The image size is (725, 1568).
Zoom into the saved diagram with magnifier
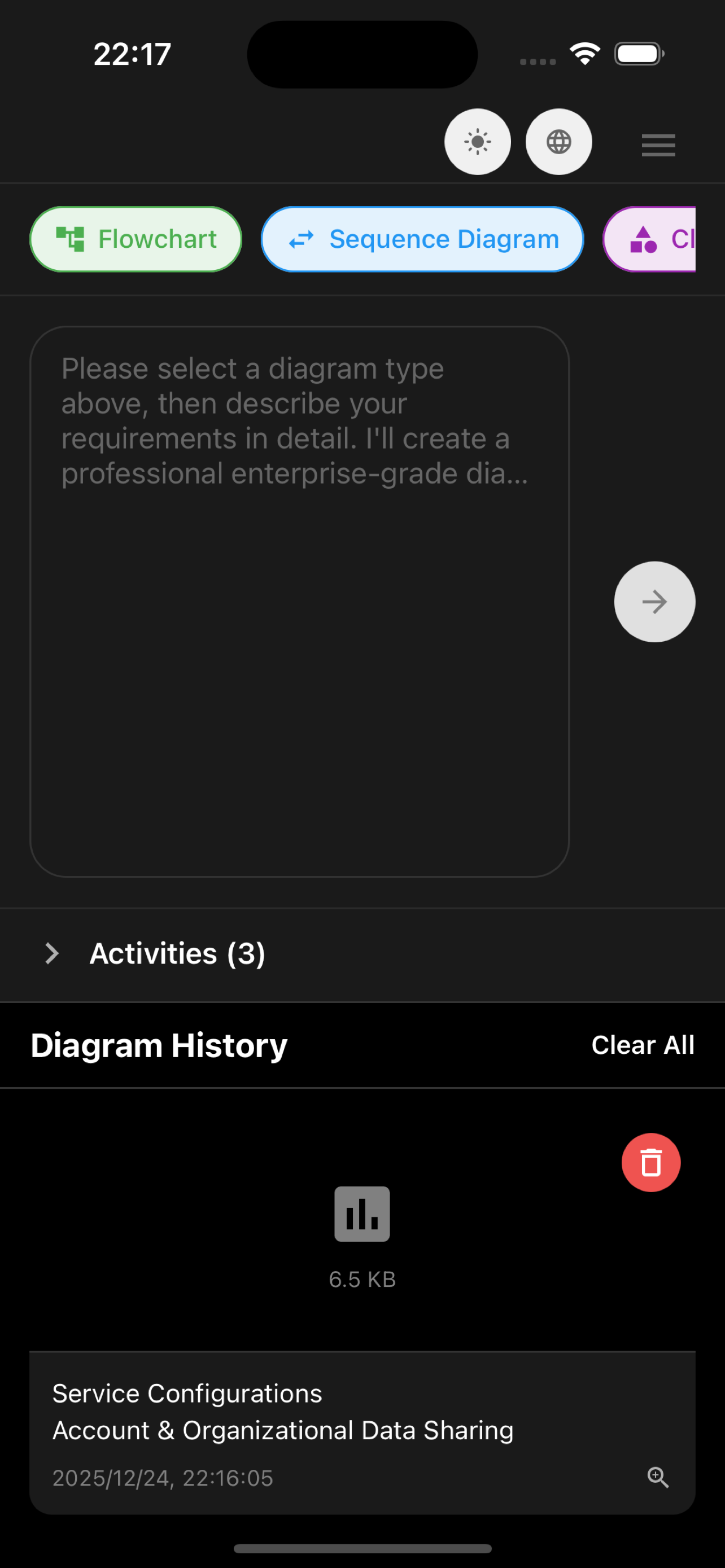coord(658,1478)
